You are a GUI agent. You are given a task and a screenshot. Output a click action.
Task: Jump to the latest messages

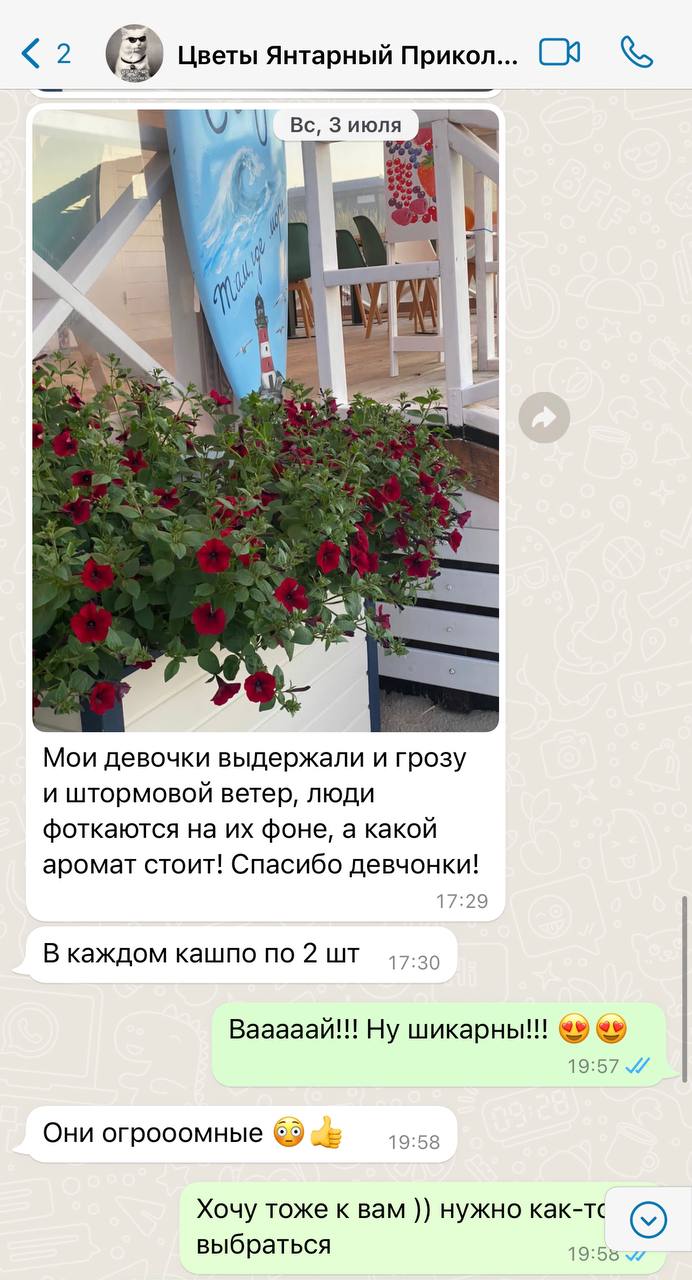click(649, 1219)
